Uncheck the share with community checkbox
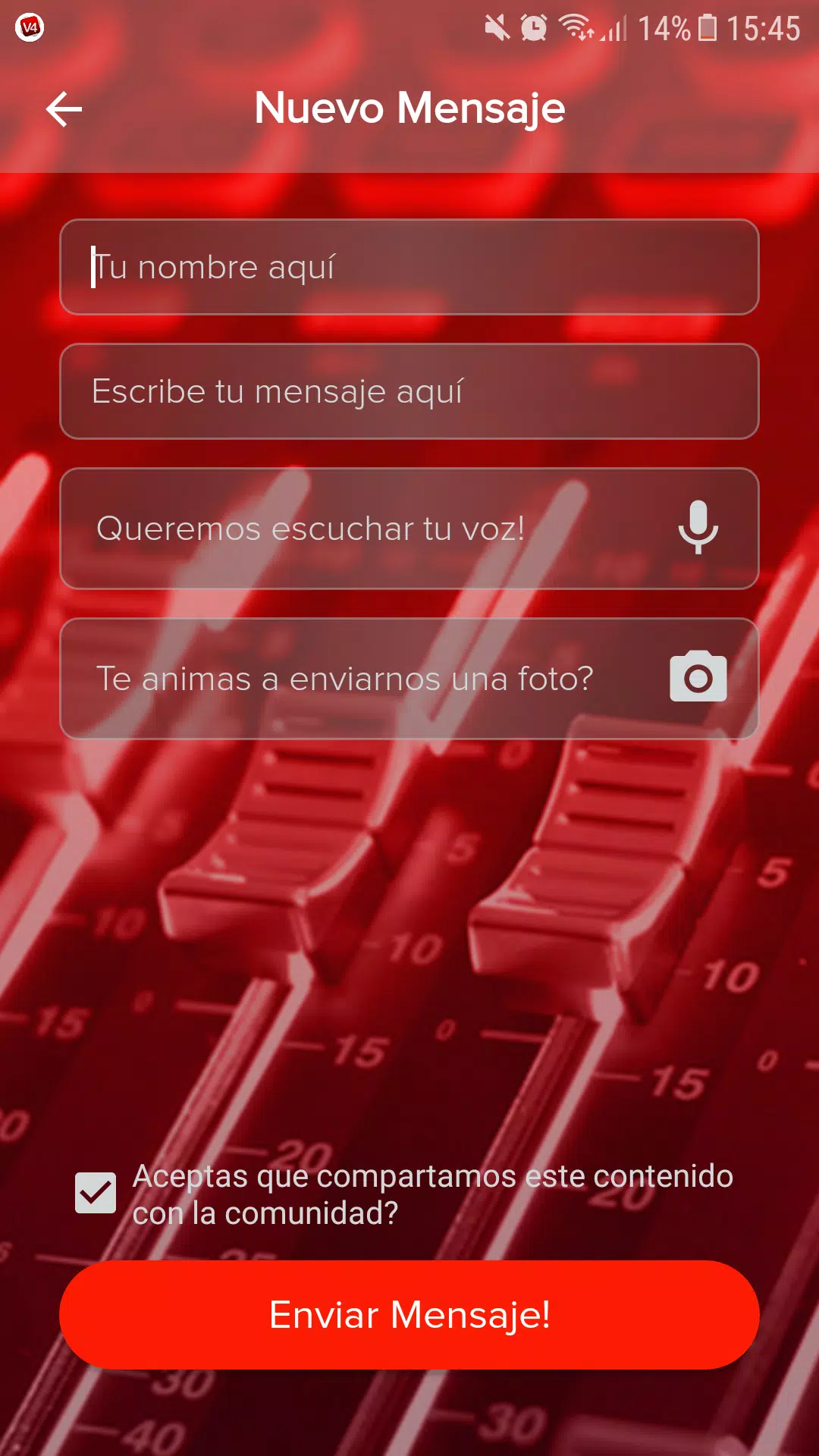819x1456 pixels. (x=96, y=1193)
